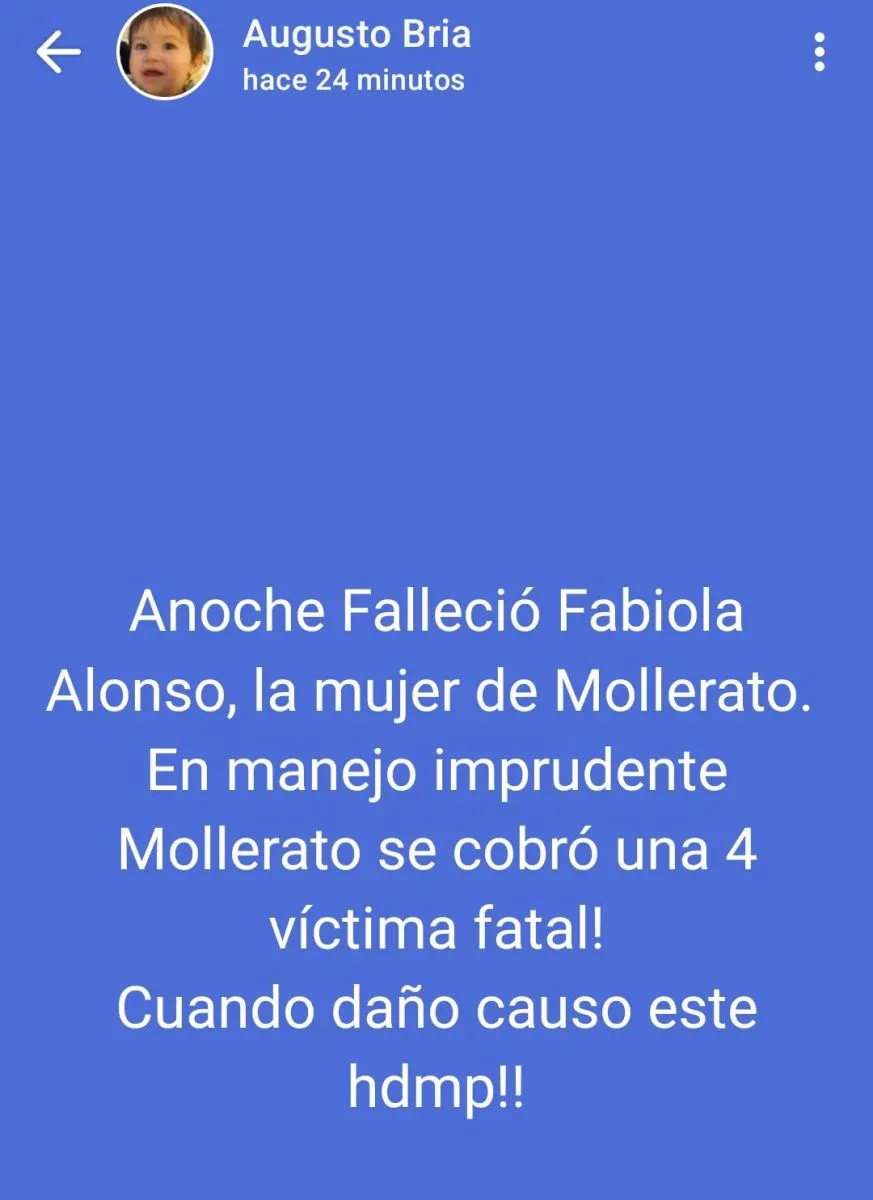Open Augusto Bria's profile picture
873x1200 pixels.
[x=165, y=52]
